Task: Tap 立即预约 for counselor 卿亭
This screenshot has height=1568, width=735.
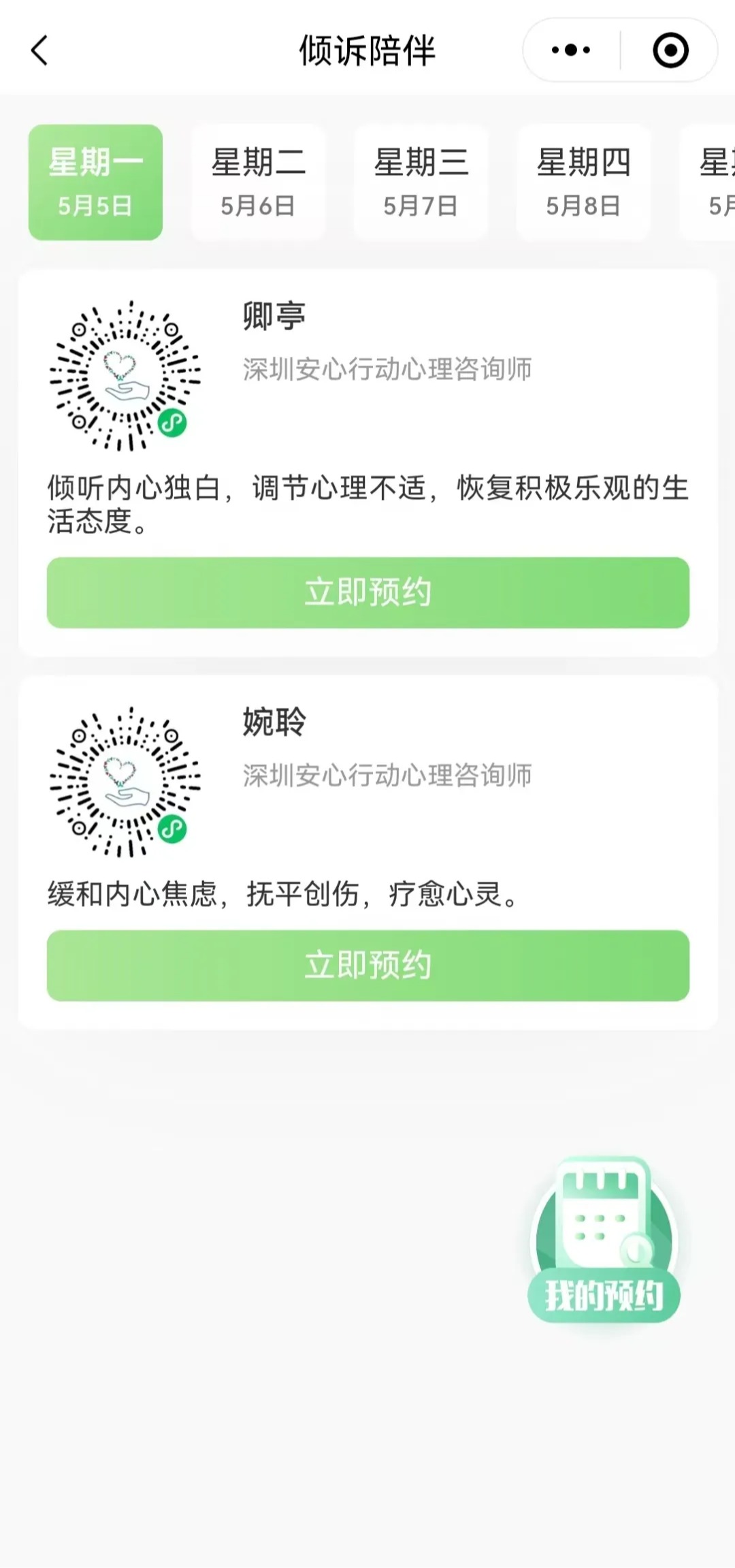Action: click(367, 592)
